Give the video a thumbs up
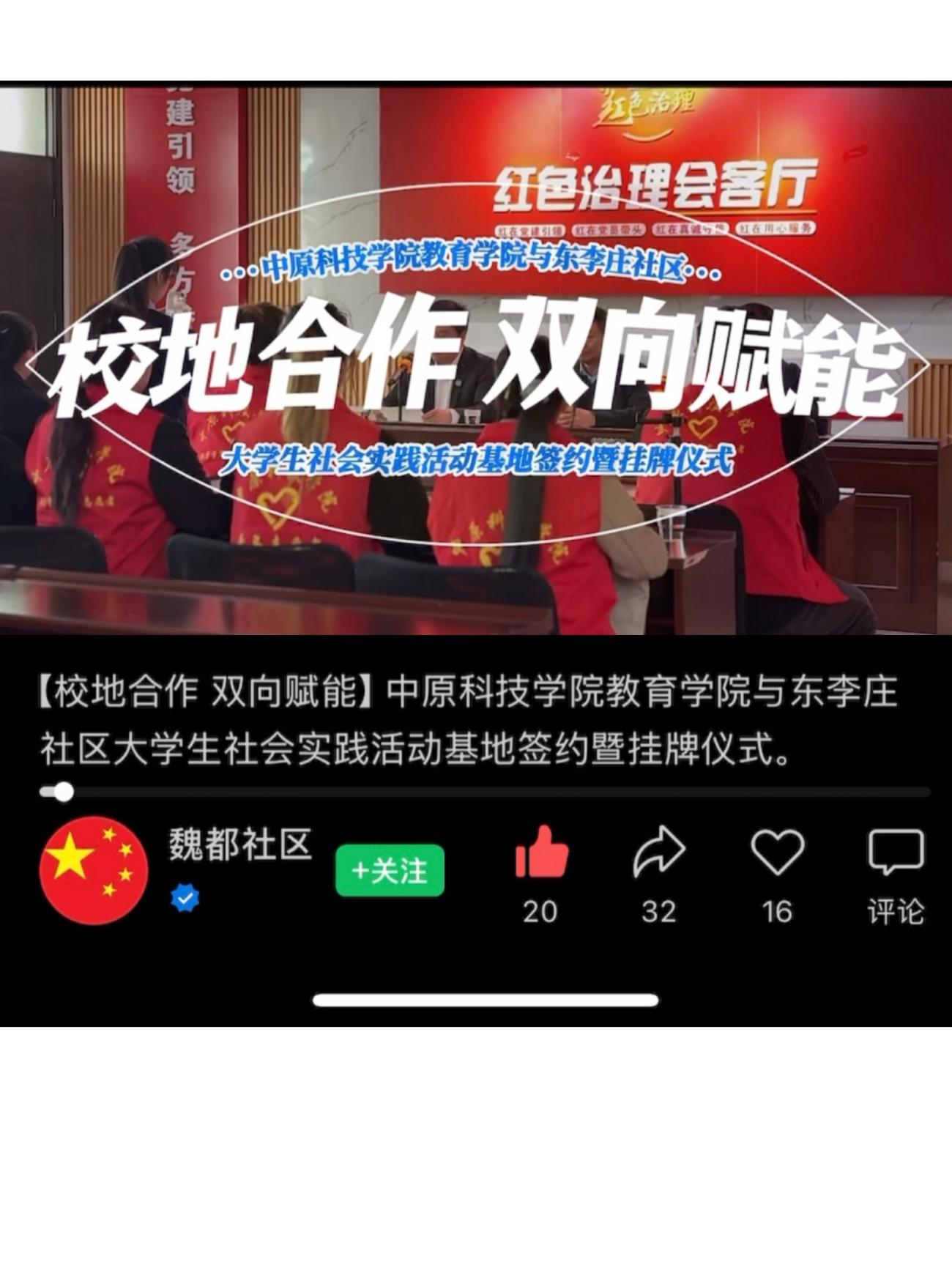 [x=542, y=853]
